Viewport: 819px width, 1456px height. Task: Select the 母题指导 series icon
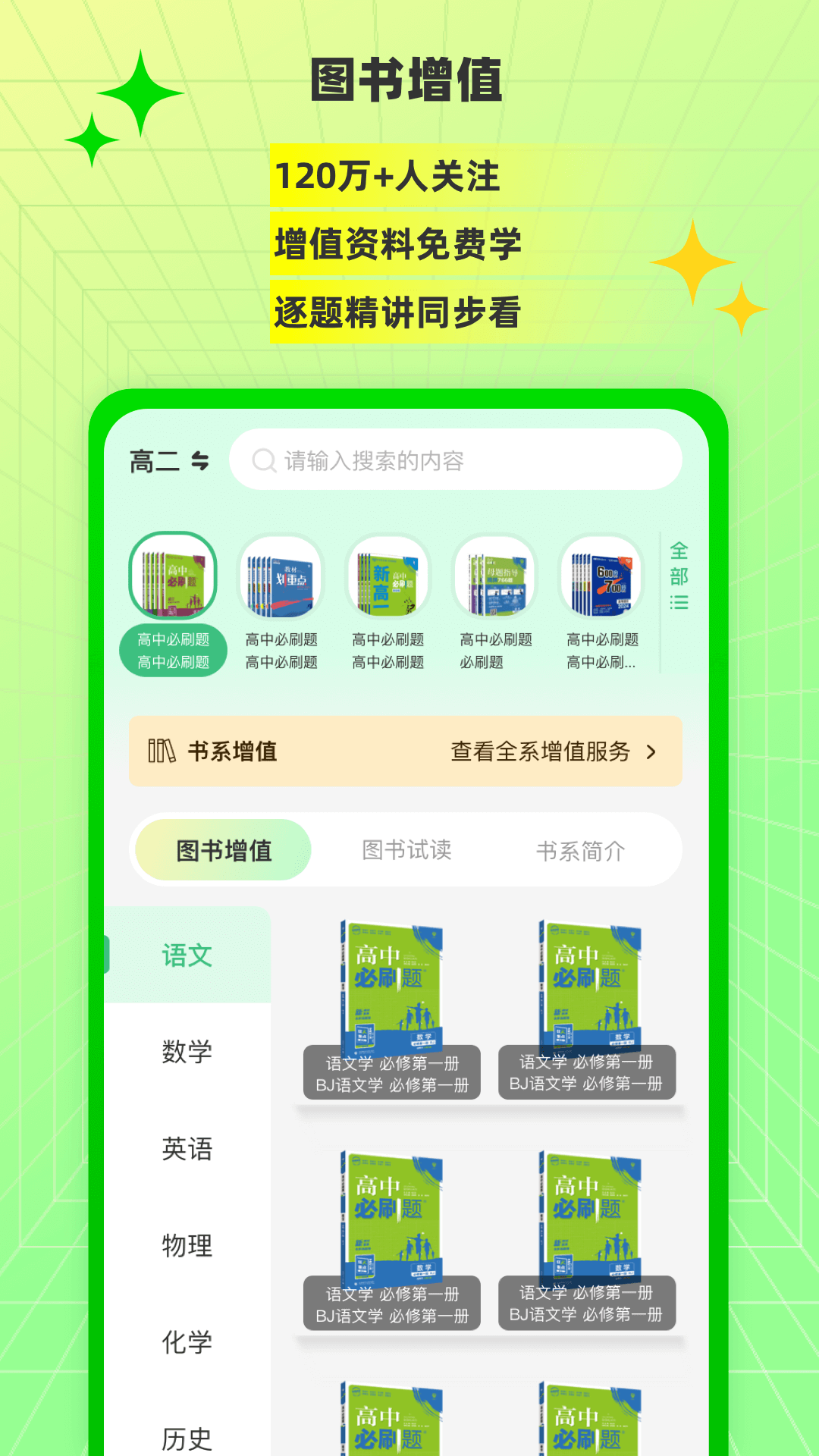494,579
